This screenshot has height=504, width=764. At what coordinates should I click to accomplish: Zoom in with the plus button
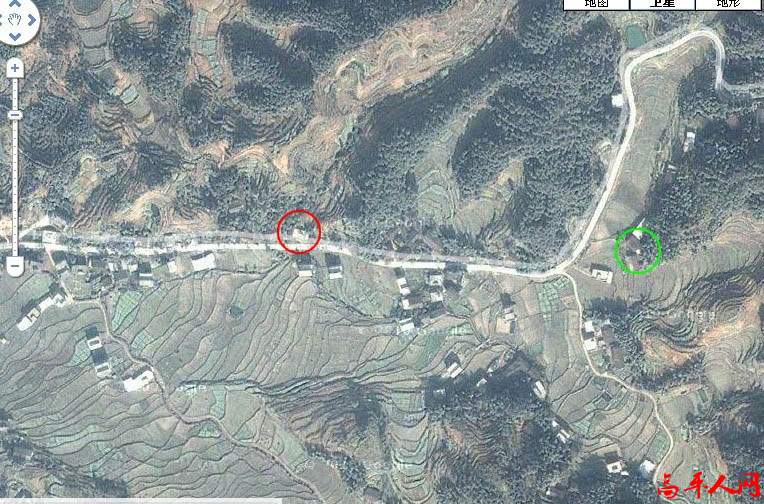(x=15, y=68)
